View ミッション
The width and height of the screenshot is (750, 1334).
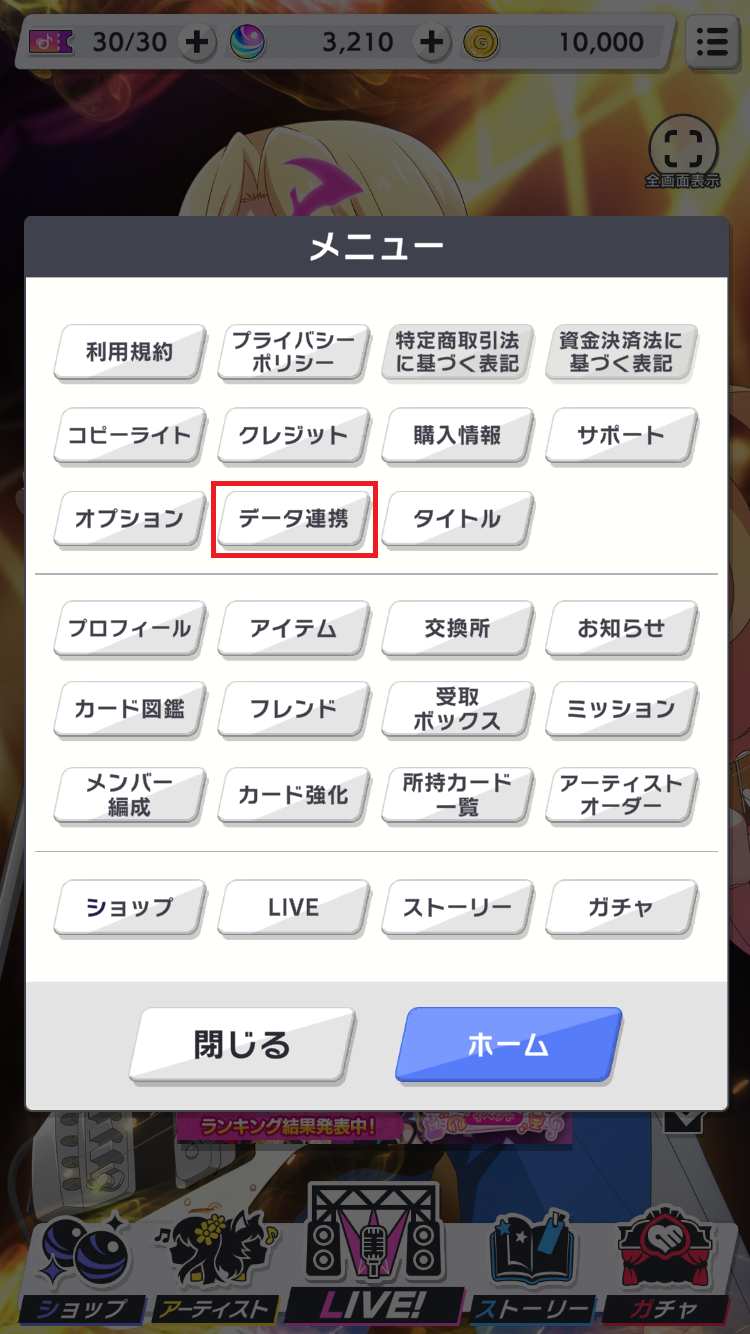[621, 710]
